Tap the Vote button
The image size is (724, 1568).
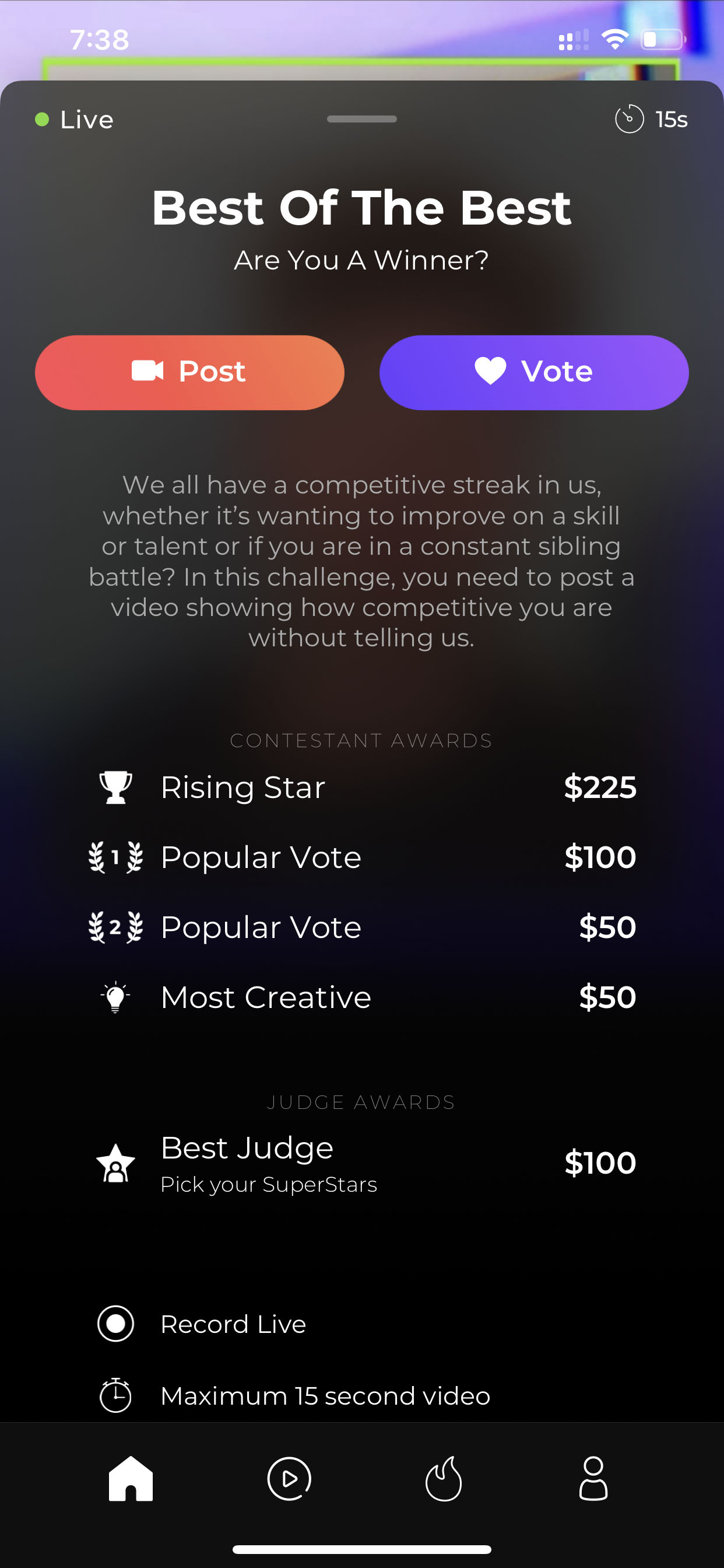coord(533,372)
